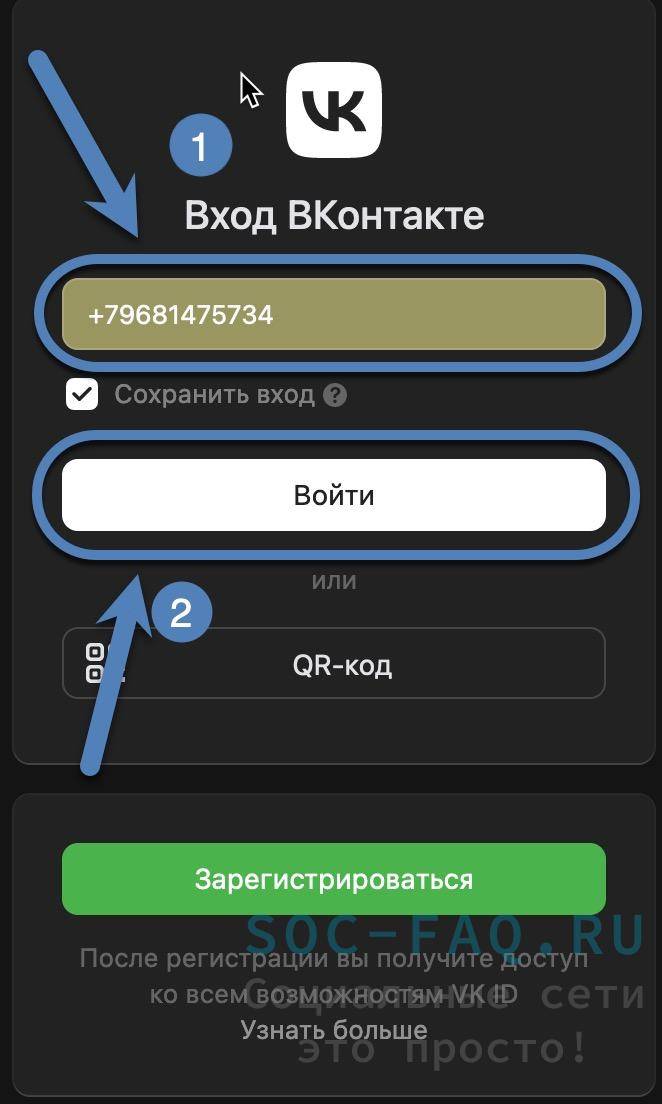This screenshot has width=662, height=1104.
Task: Tap the Войти button
Action: click(x=333, y=495)
